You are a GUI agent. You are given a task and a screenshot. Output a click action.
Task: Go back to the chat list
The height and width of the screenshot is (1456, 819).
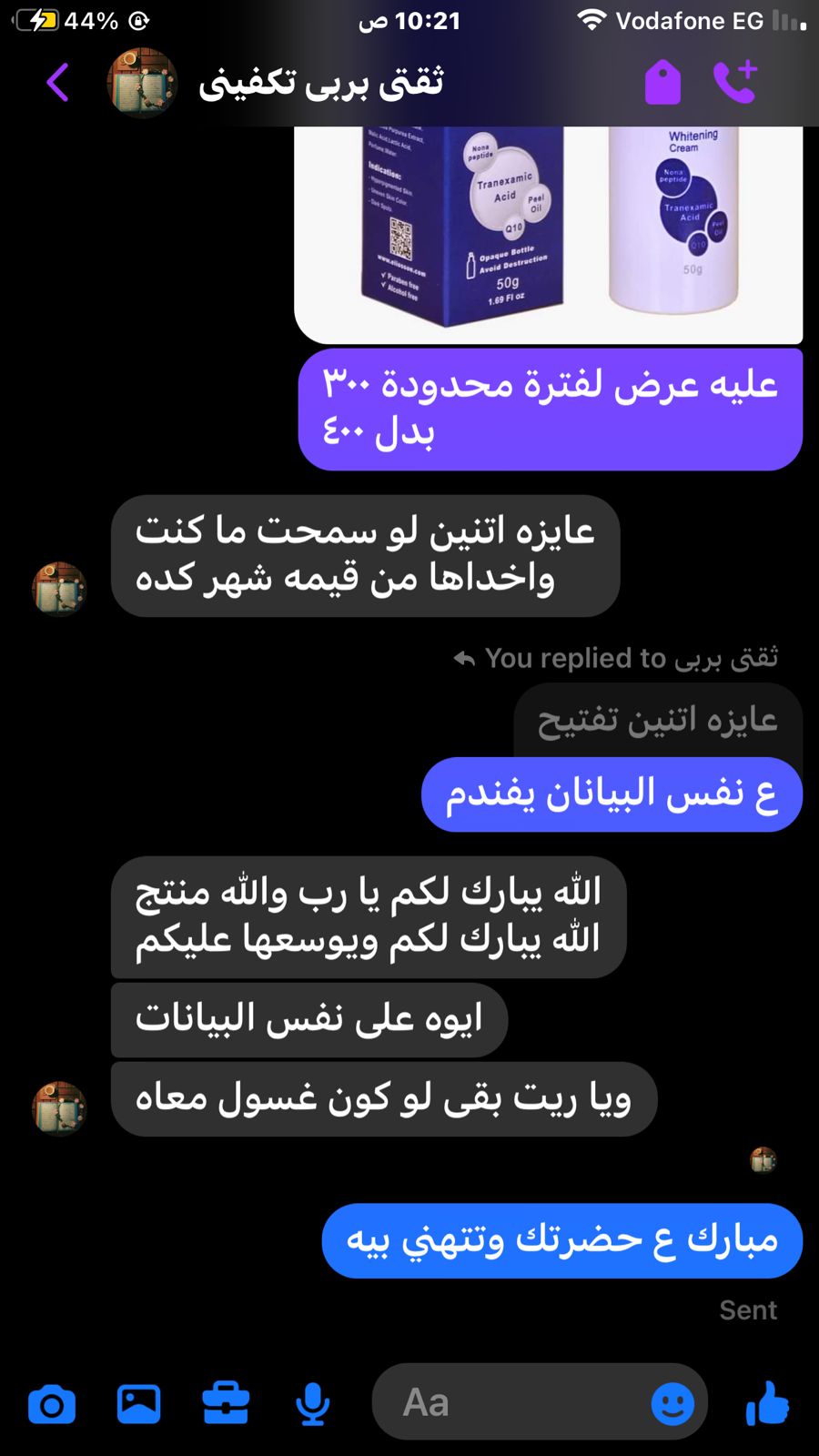pos(57,83)
